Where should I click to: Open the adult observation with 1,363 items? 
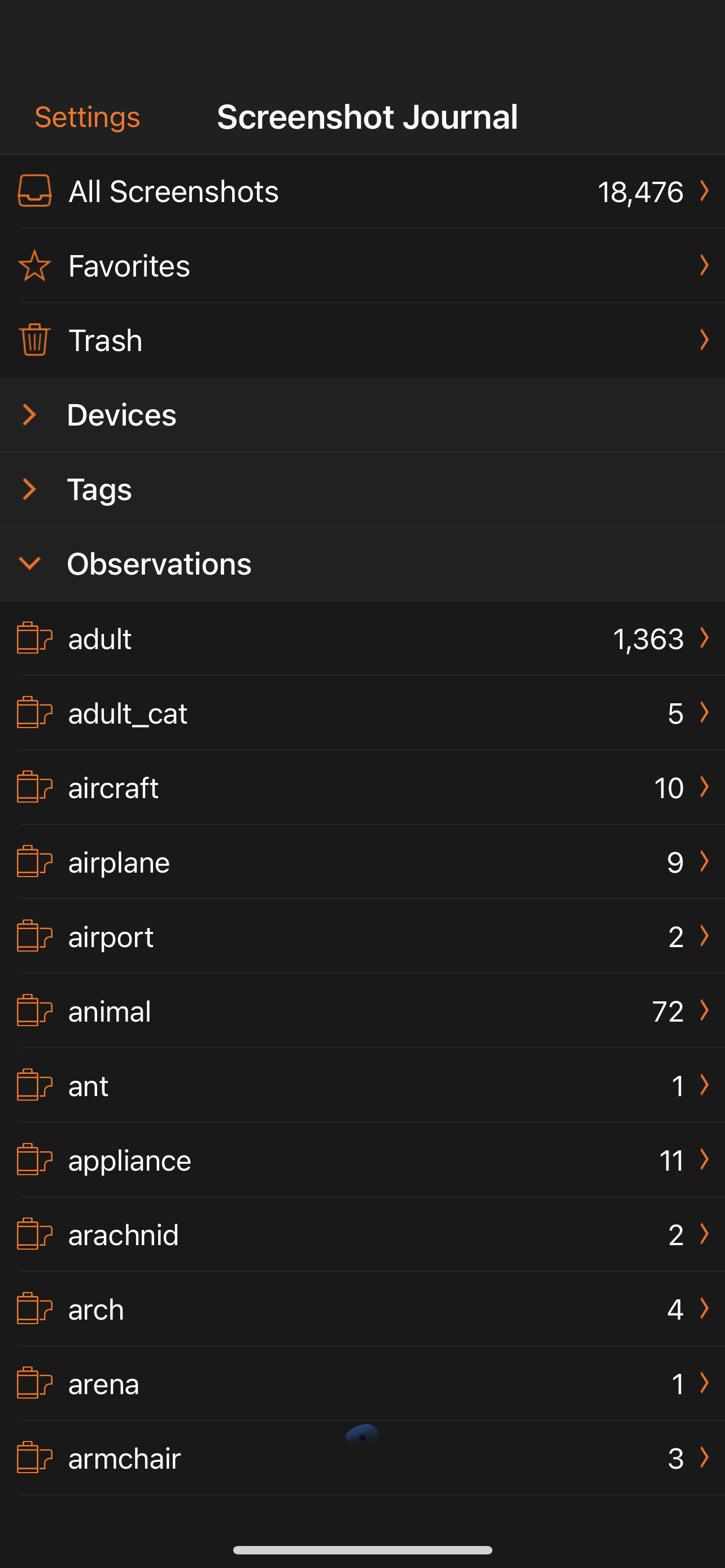click(362, 638)
